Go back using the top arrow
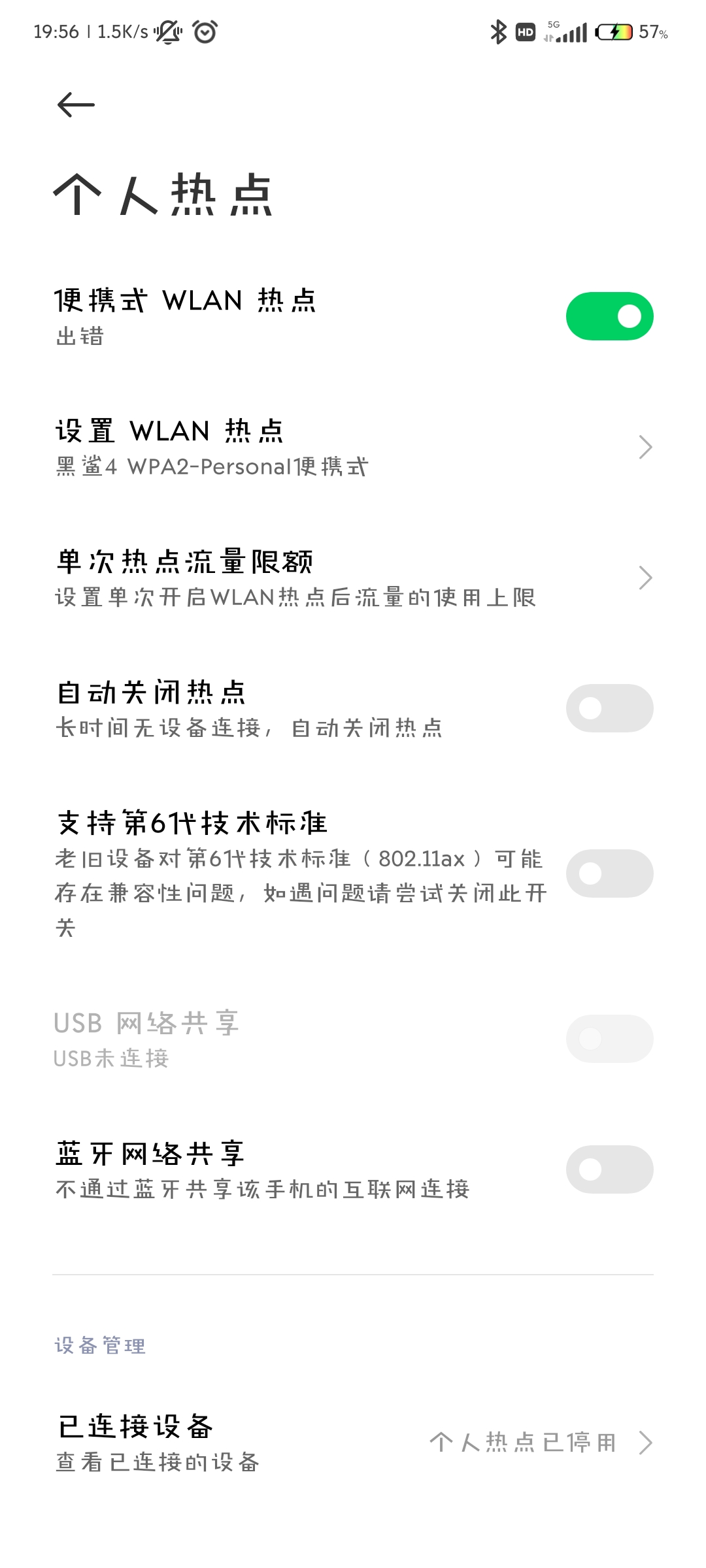 [76, 105]
